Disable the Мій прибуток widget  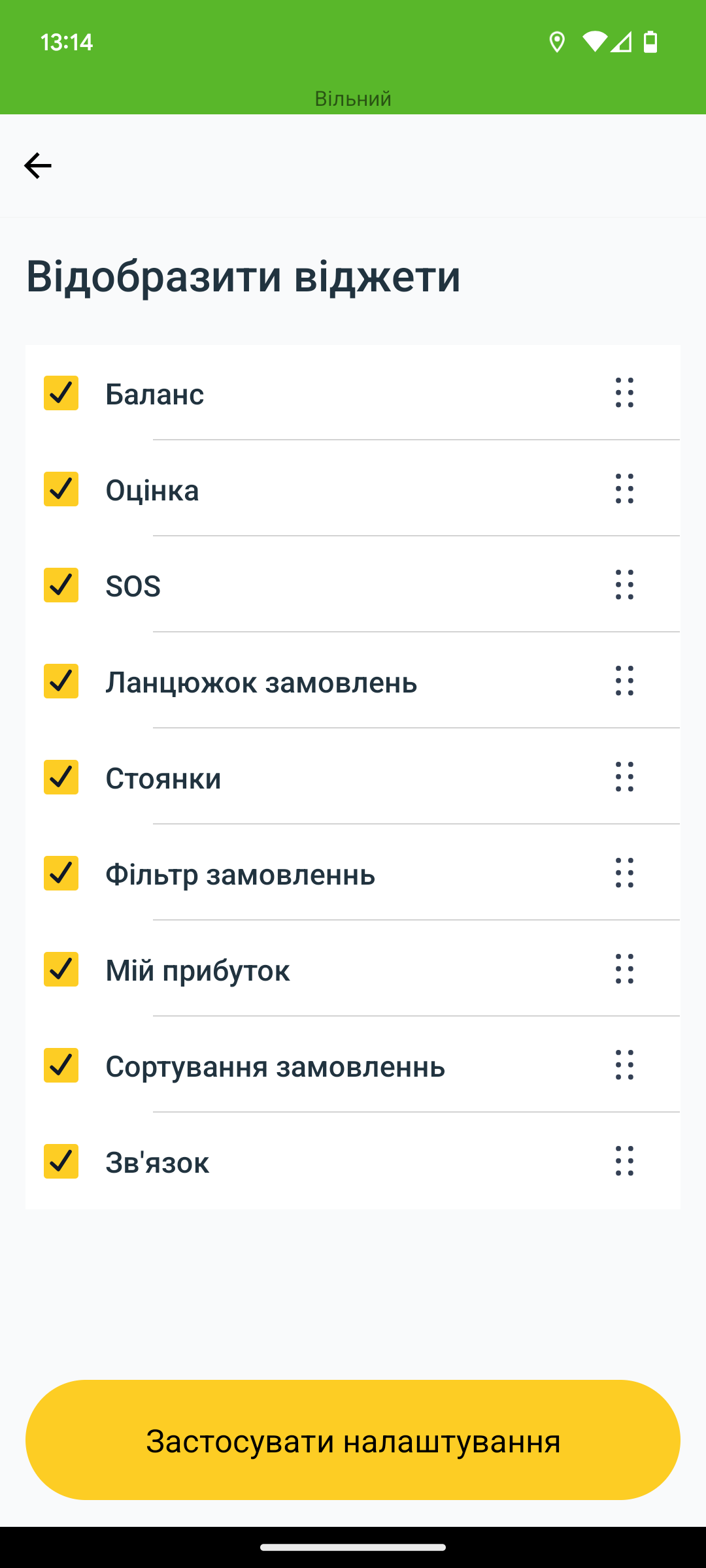click(61, 970)
